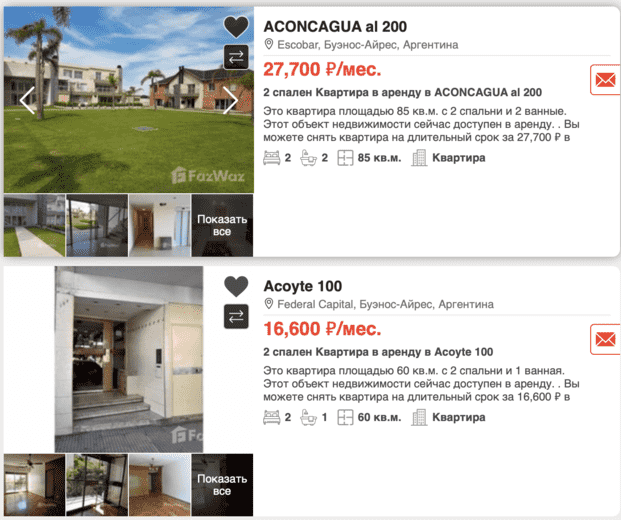Show all photos for ACONCAGUA al 200
This screenshot has width=621, height=520.
tap(222, 225)
